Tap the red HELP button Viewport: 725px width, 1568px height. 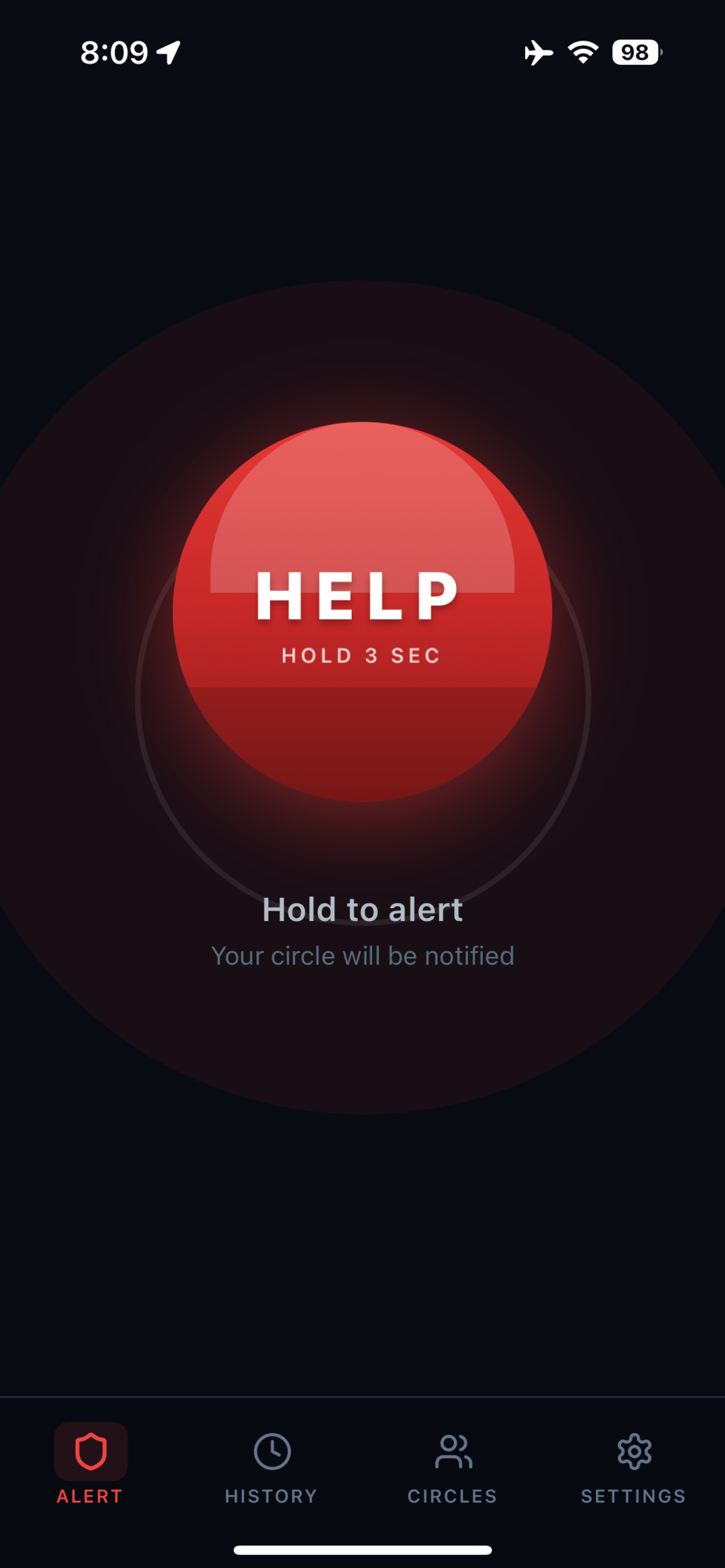click(362, 612)
